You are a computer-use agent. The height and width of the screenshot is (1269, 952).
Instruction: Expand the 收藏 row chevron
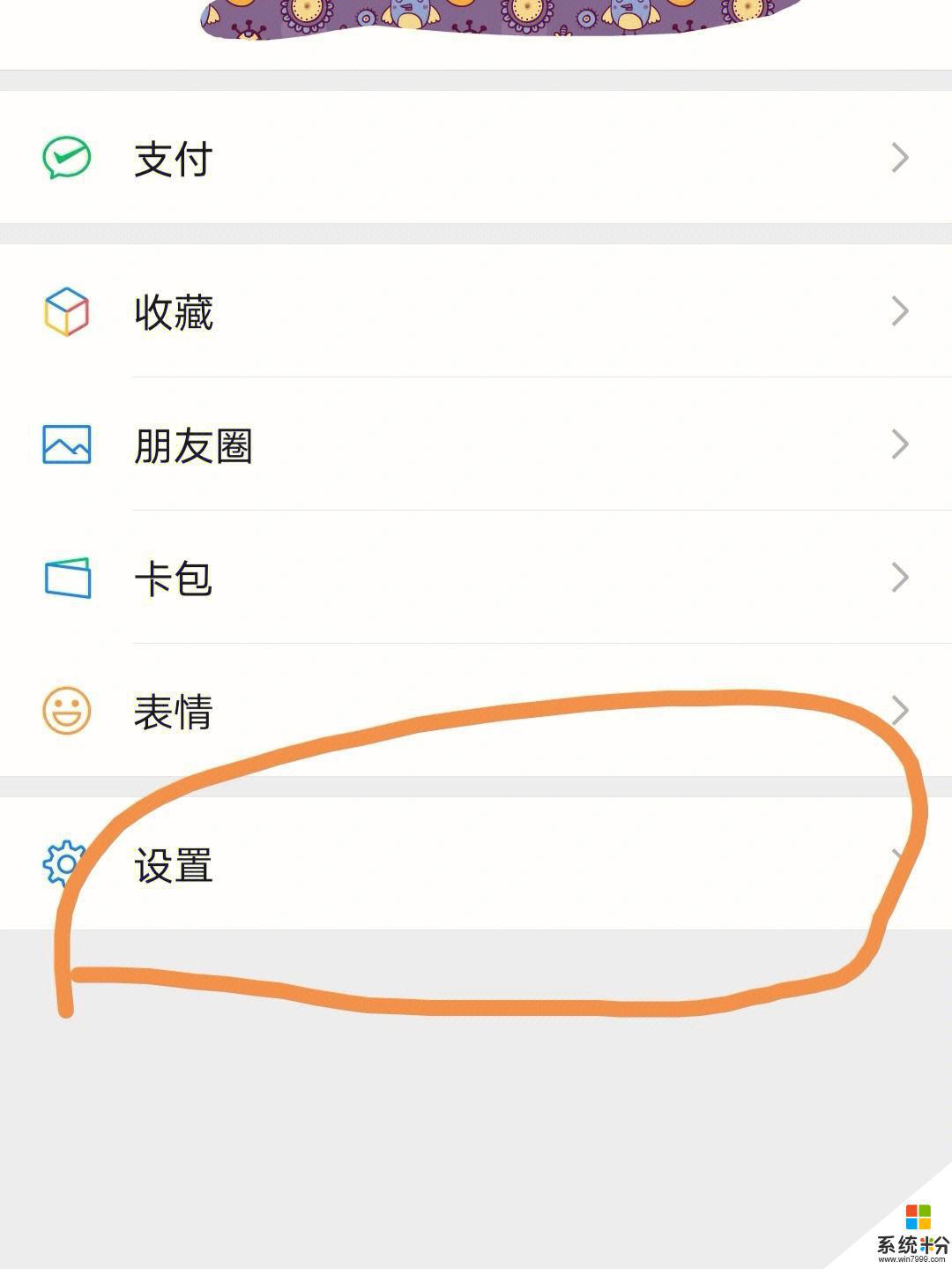click(x=900, y=310)
